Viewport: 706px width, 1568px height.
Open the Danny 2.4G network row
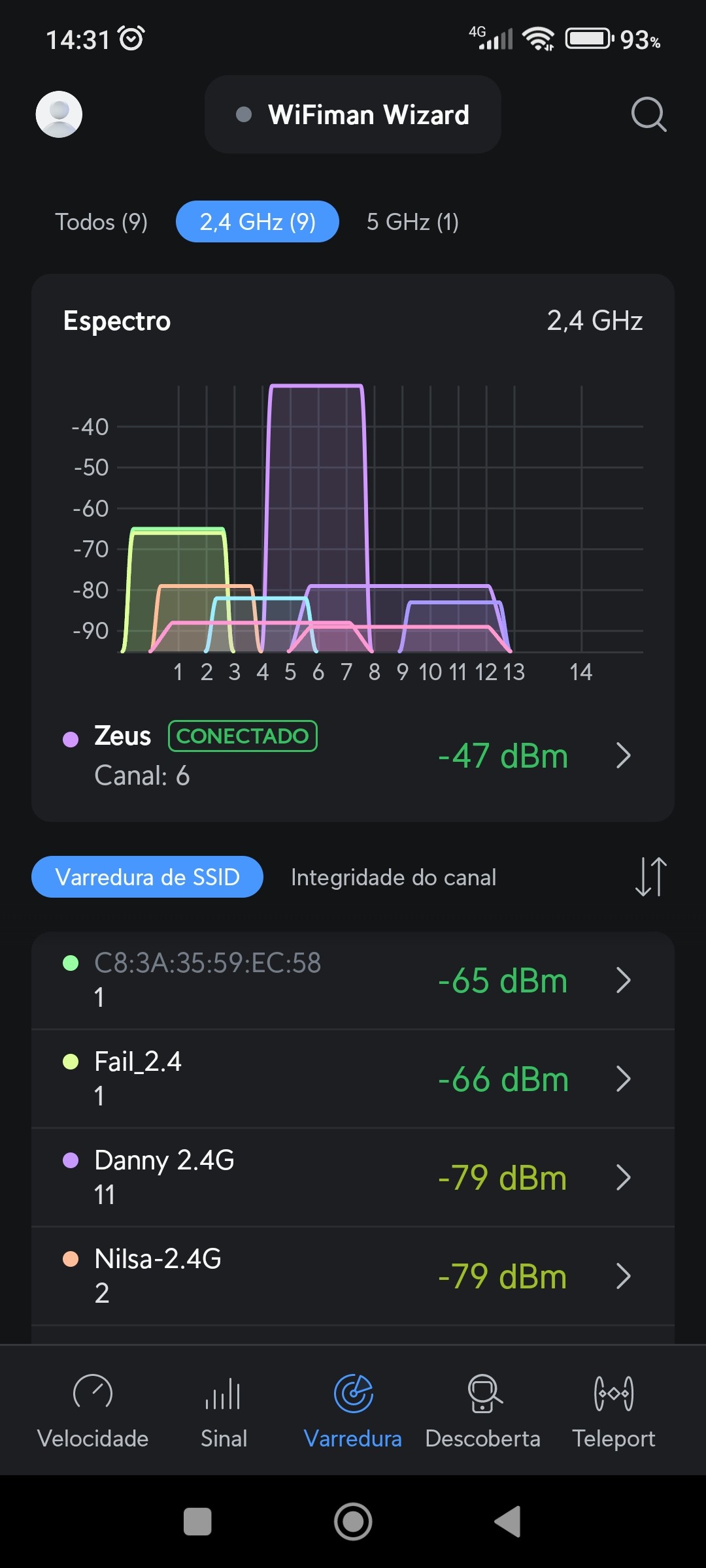[x=353, y=1177]
